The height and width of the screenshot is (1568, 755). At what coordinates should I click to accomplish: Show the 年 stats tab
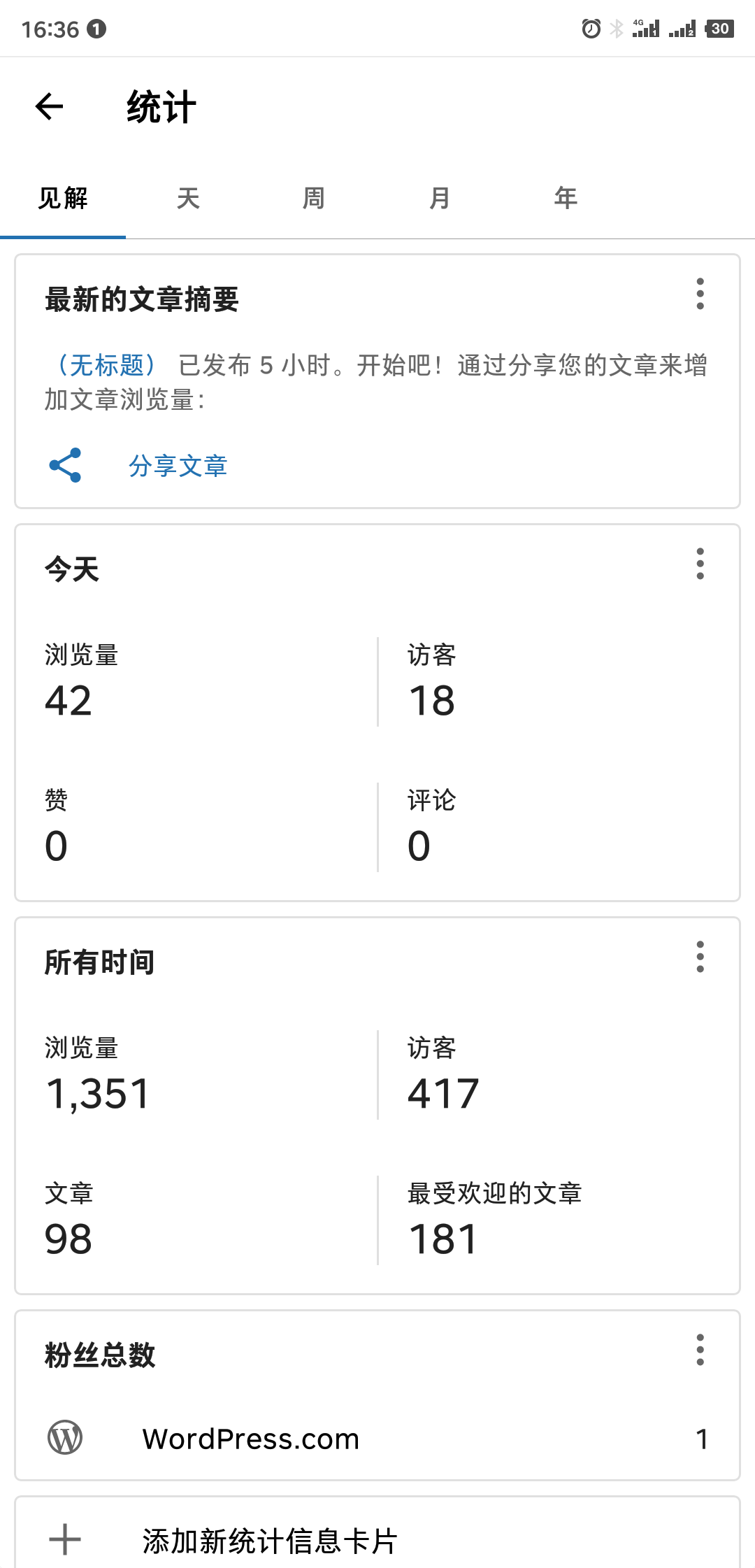[566, 199]
